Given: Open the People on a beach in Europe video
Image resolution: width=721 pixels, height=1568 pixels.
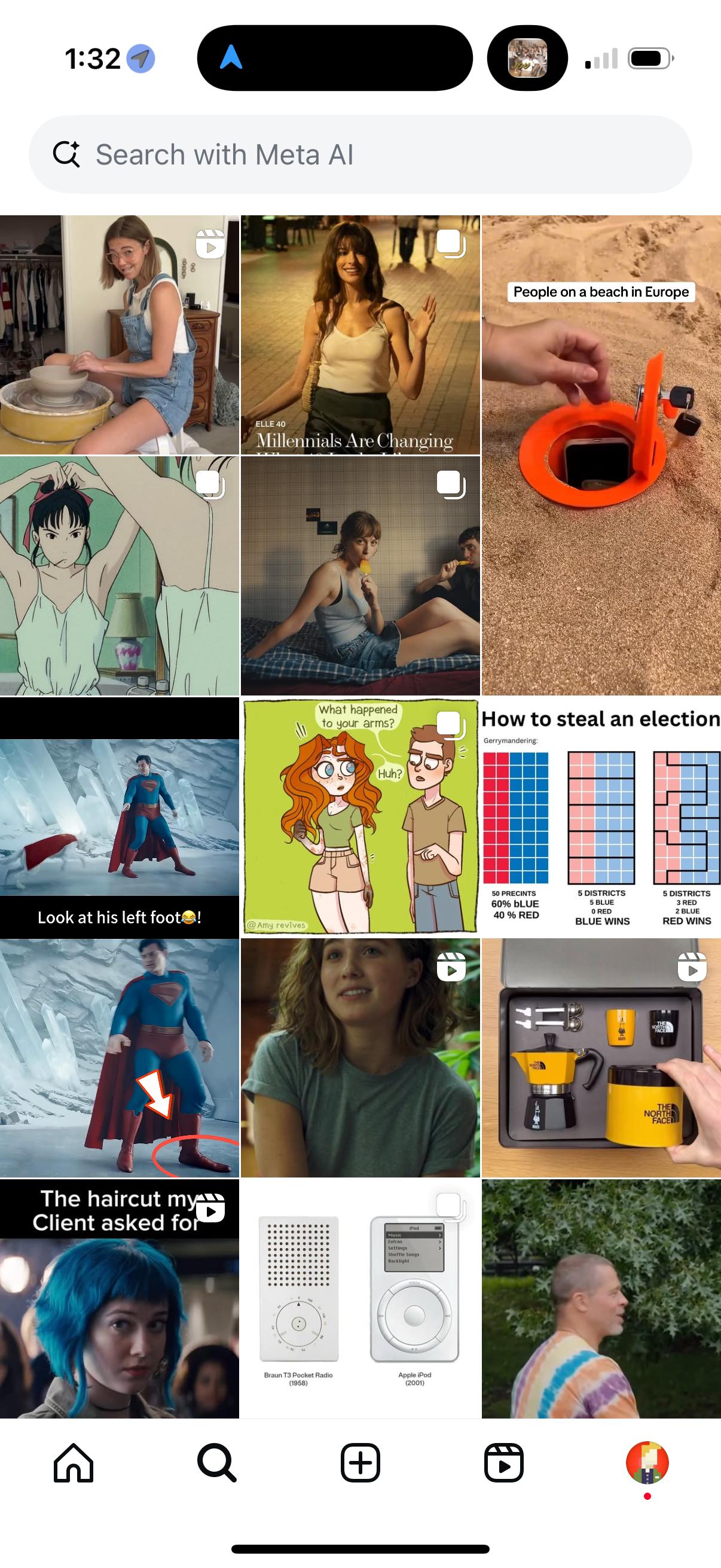Looking at the screenshot, I should point(601,455).
